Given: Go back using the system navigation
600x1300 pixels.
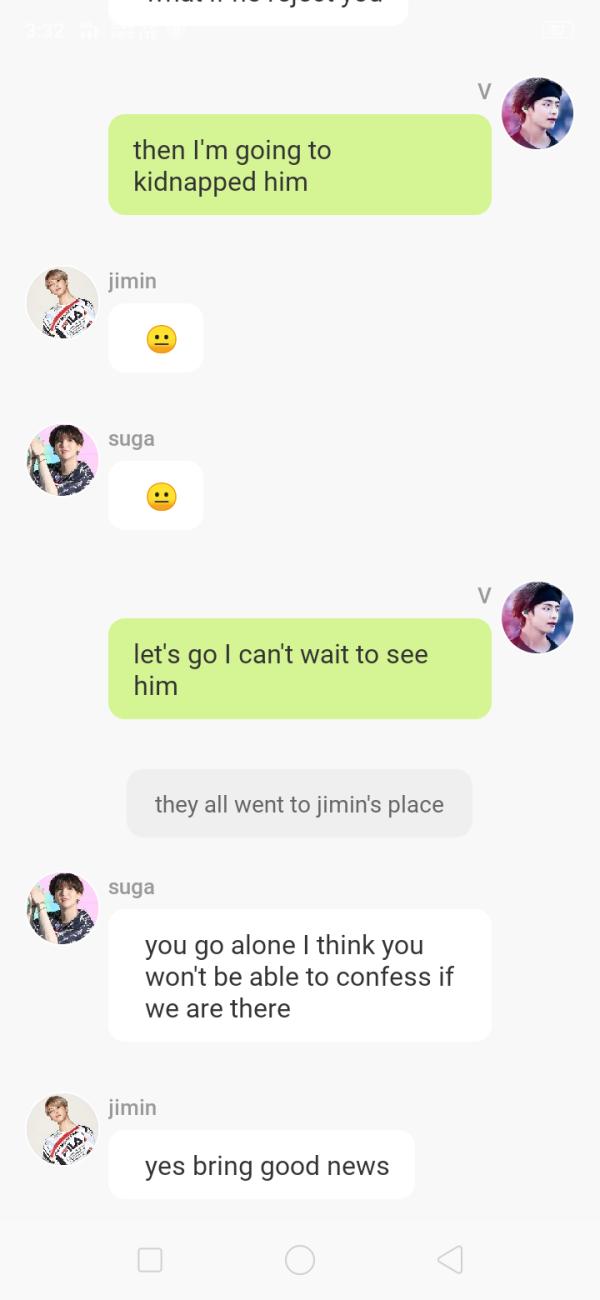Looking at the screenshot, I should (x=450, y=1259).
